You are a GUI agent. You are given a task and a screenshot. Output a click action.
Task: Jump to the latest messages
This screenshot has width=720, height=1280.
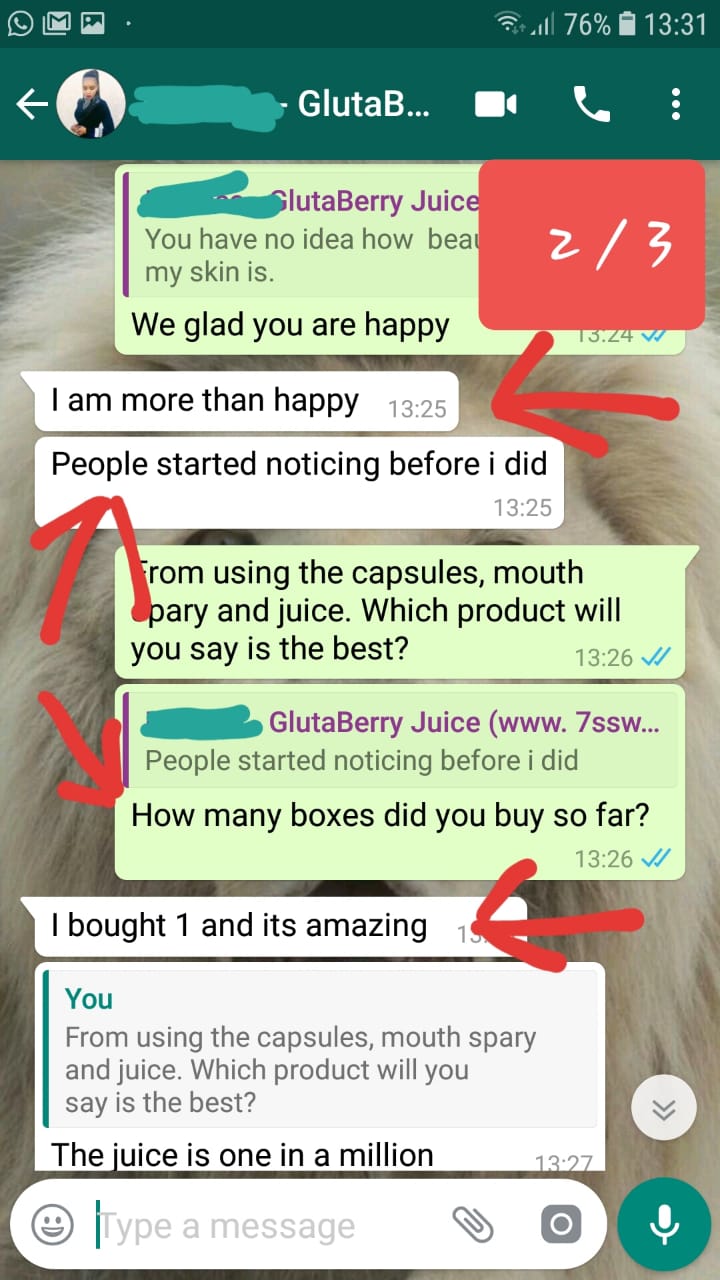point(664,1110)
